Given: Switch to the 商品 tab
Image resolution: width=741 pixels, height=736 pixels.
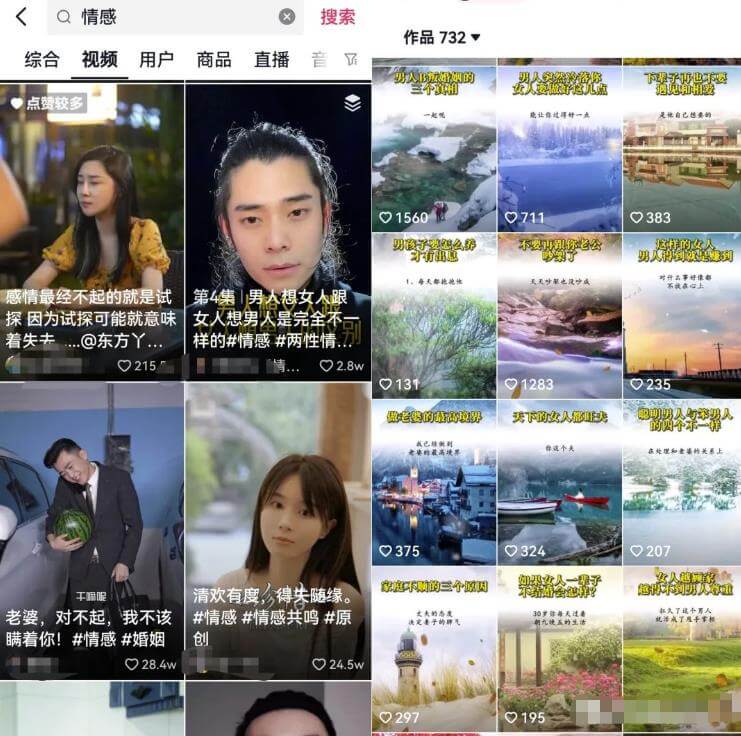Looking at the screenshot, I should [x=214, y=60].
